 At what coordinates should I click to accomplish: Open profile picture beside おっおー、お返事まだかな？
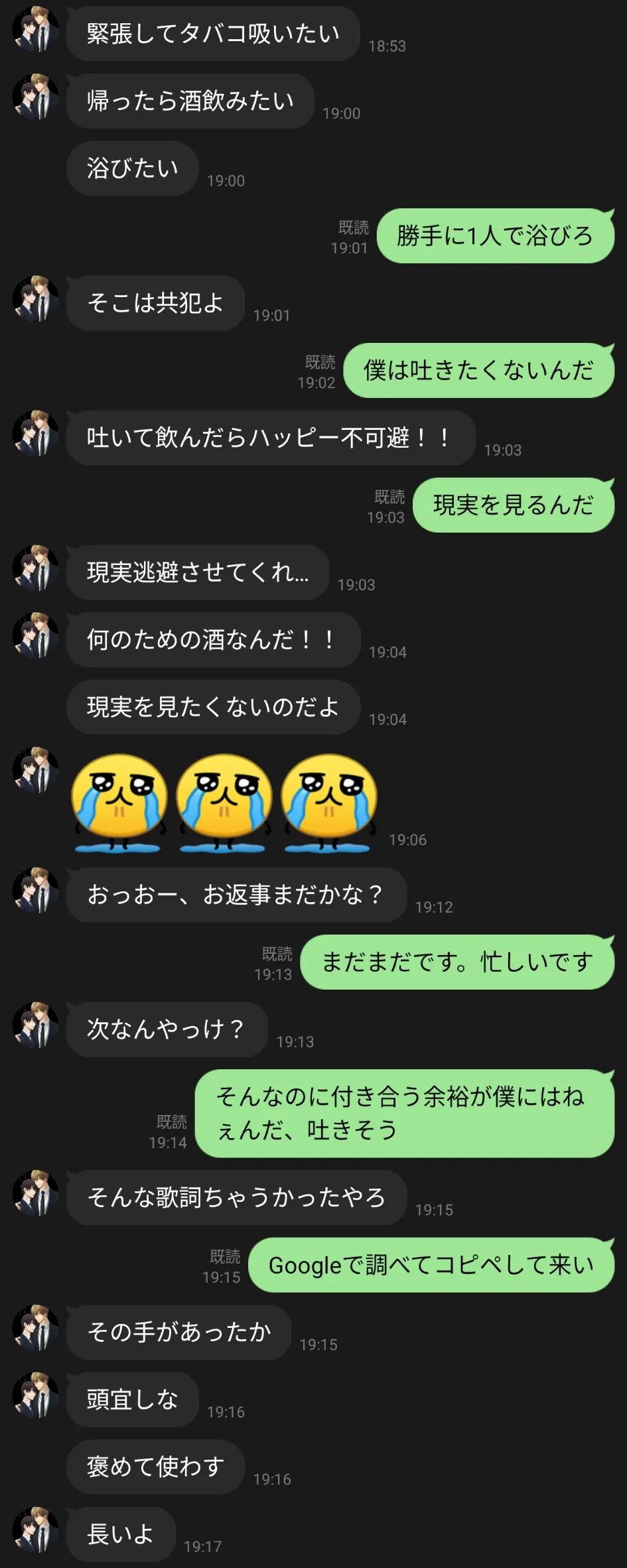(x=36, y=891)
